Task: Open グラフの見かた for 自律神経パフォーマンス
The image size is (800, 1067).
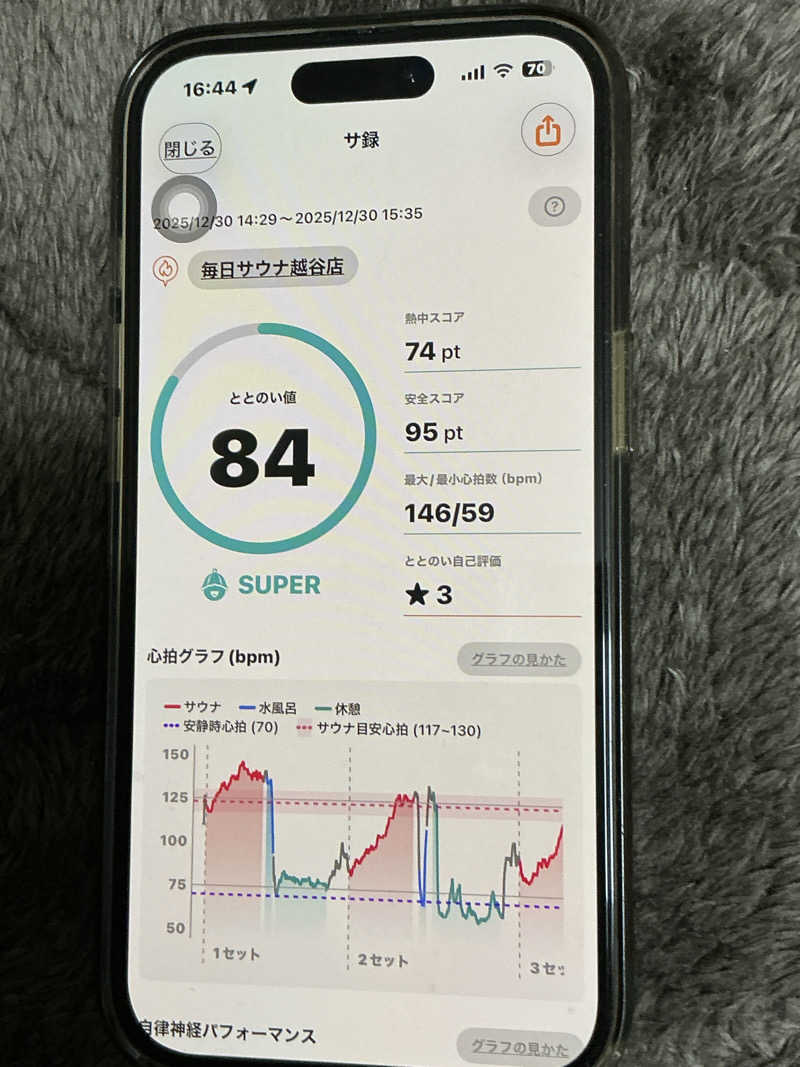Action: pos(519,1047)
